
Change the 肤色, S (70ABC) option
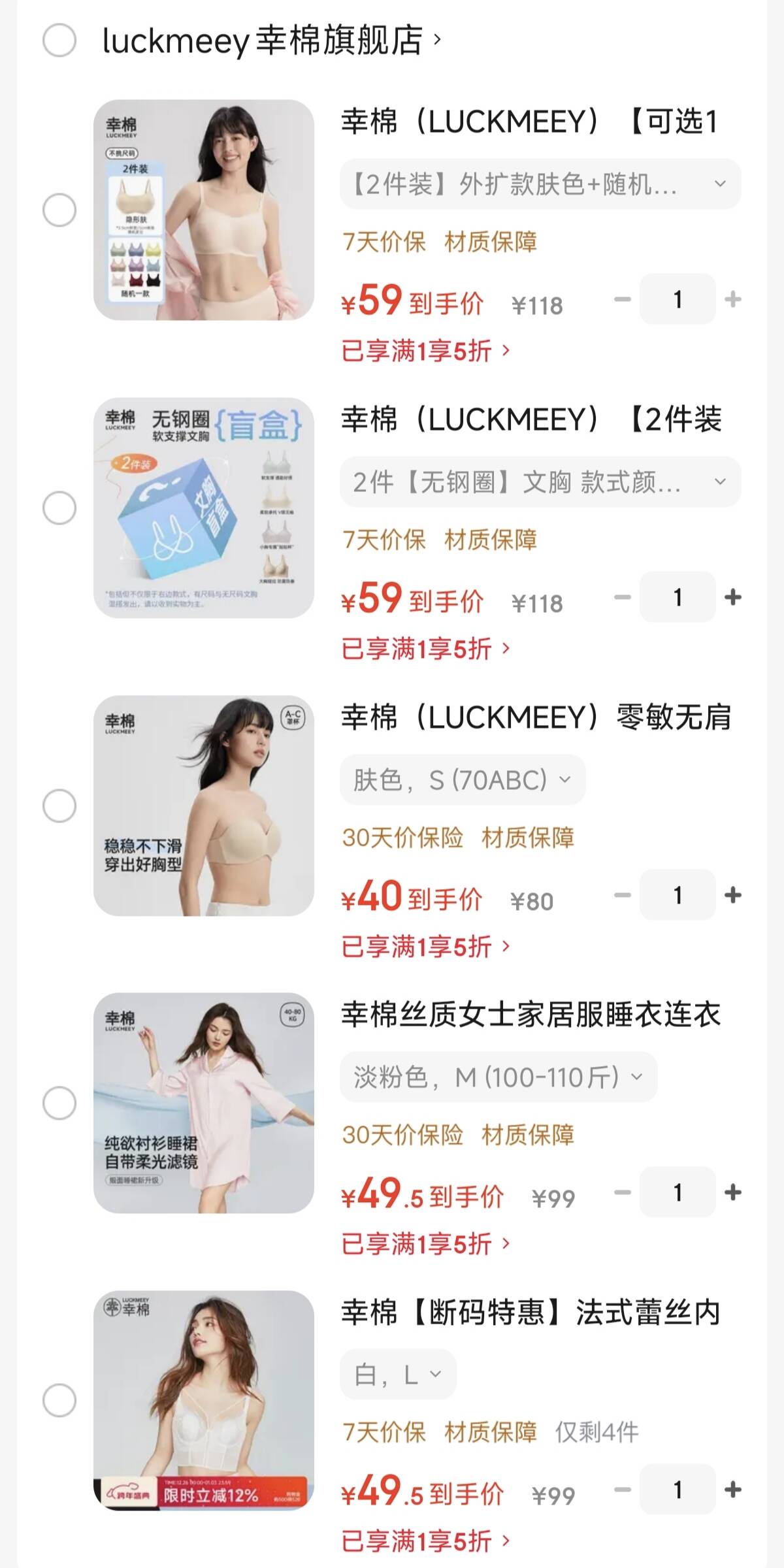click(x=462, y=779)
